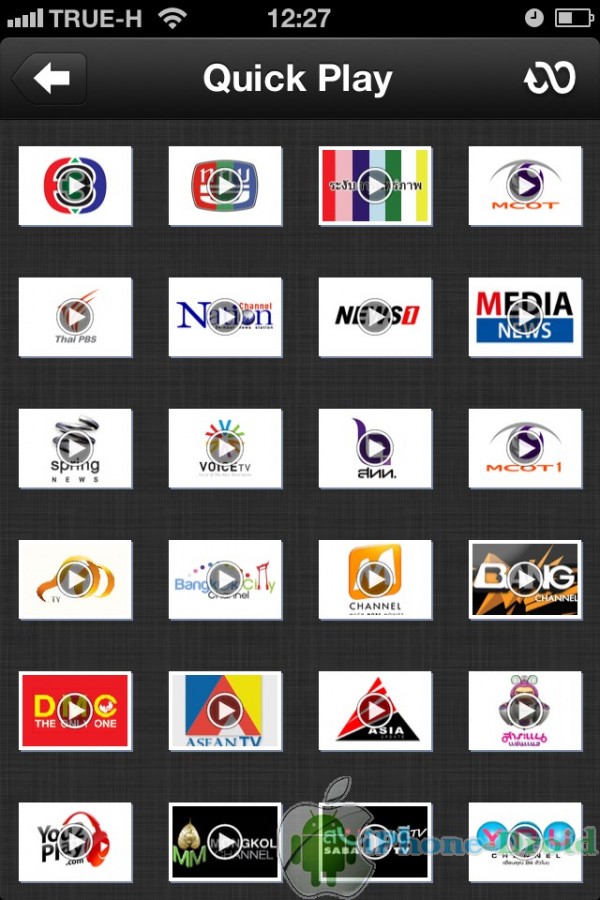
Task: Watch Voice TV
Action: (225, 448)
